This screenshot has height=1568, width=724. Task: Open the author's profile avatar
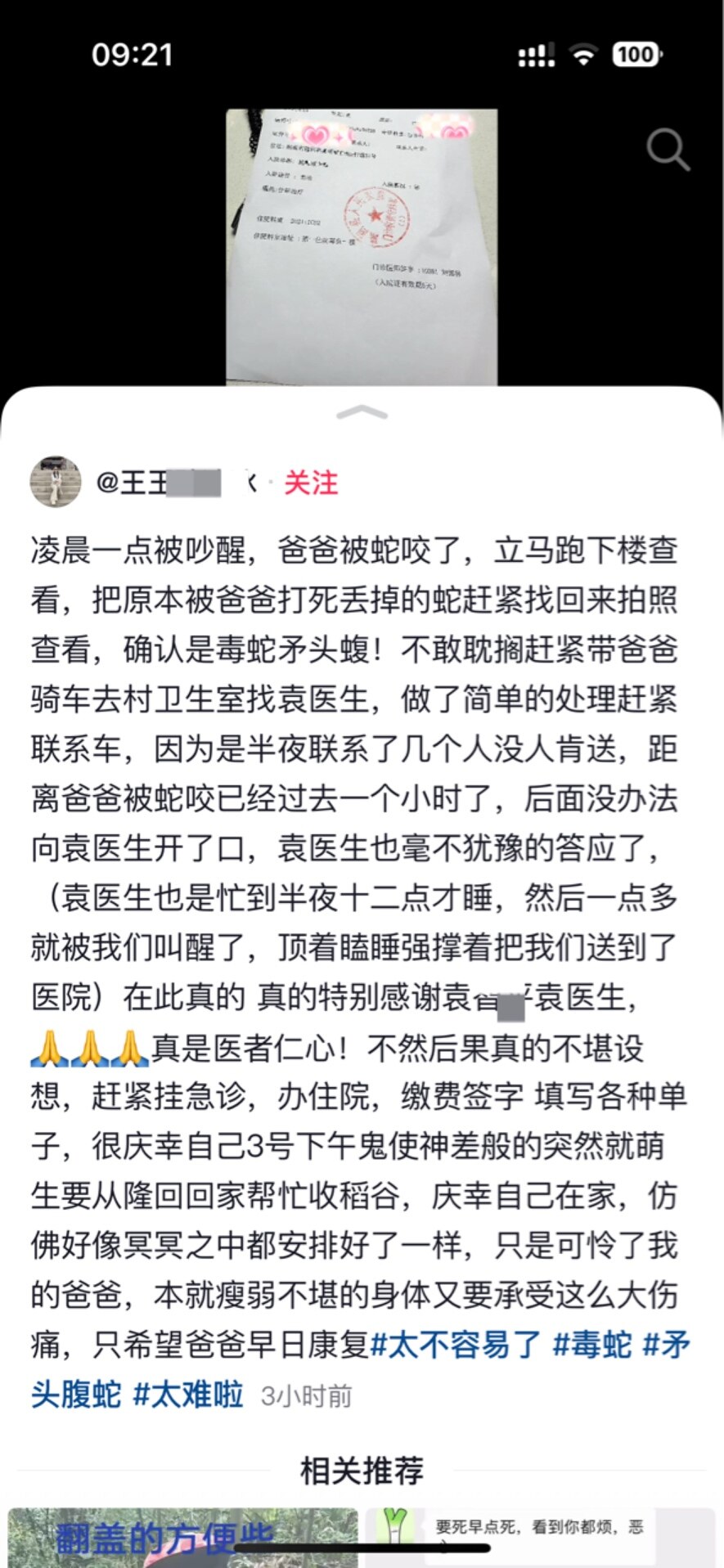pyautogui.click(x=55, y=483)
